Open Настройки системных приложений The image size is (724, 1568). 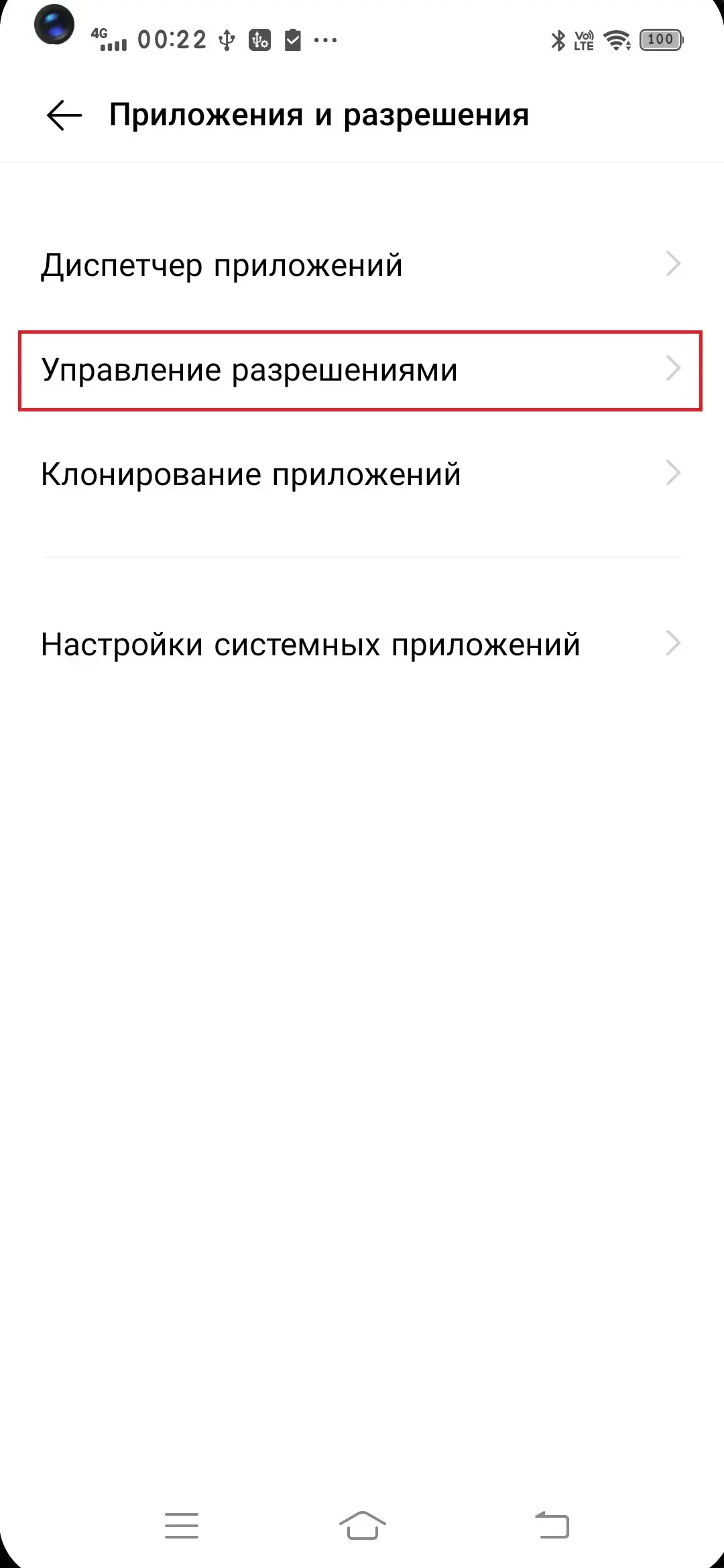point(361,645)
